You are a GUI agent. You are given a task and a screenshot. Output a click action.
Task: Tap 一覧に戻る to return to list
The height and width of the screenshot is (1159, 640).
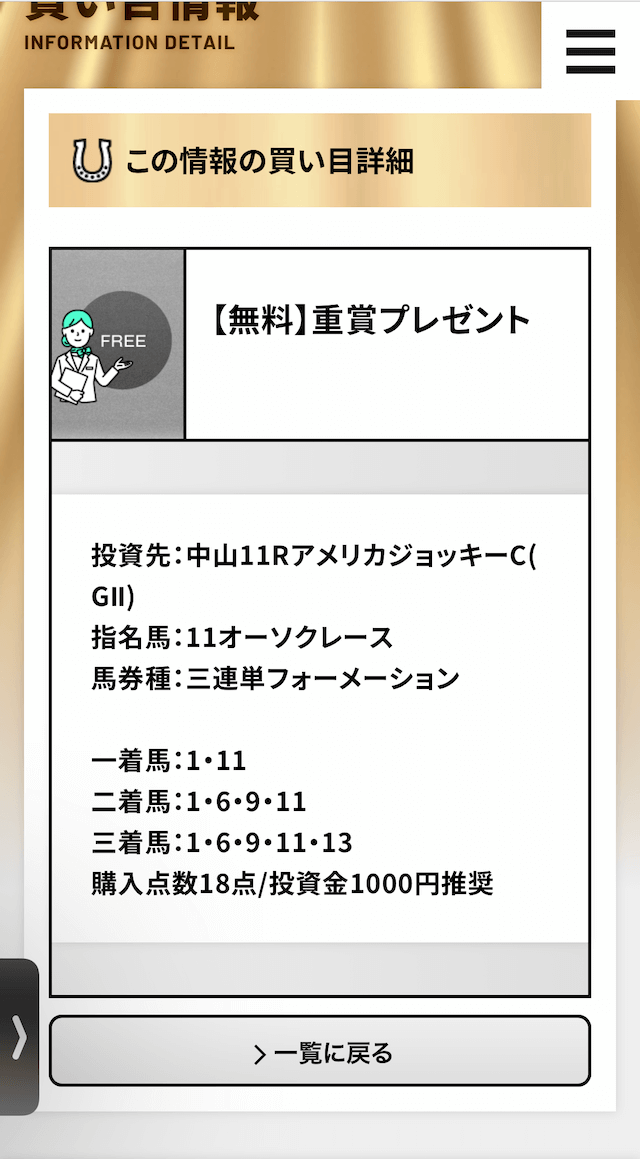[320, 1050]
